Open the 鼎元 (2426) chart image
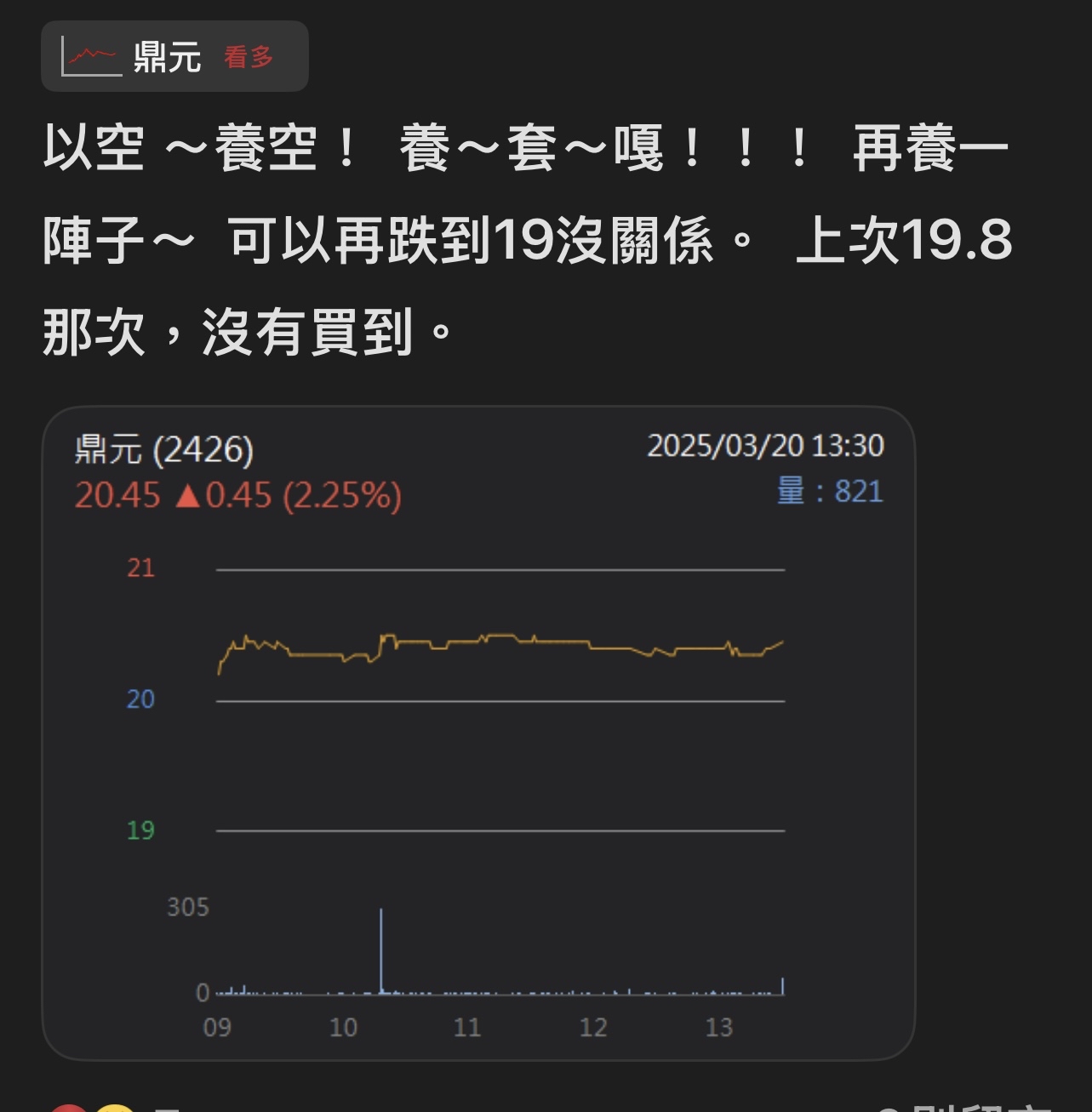 (x=478, y=733)
